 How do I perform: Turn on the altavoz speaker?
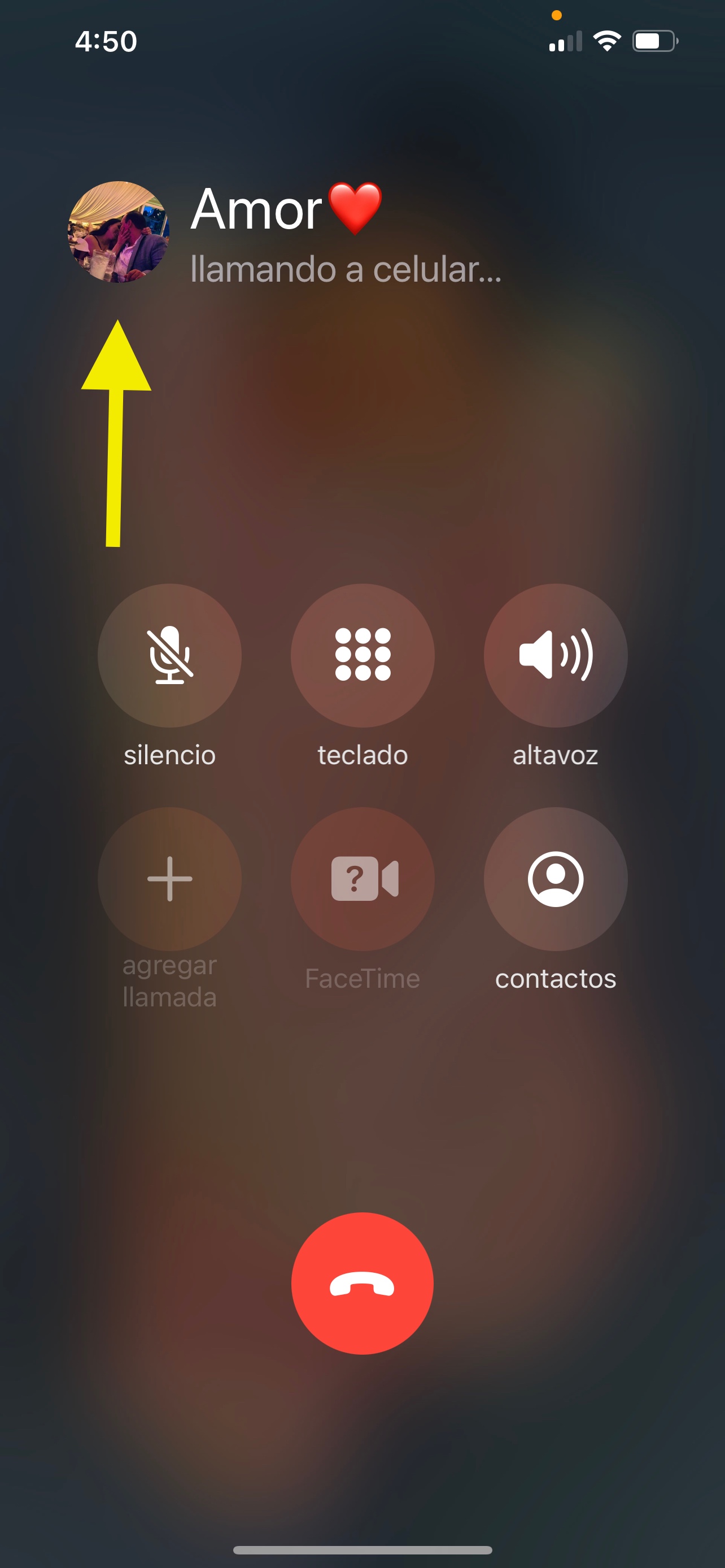point(555,655)
